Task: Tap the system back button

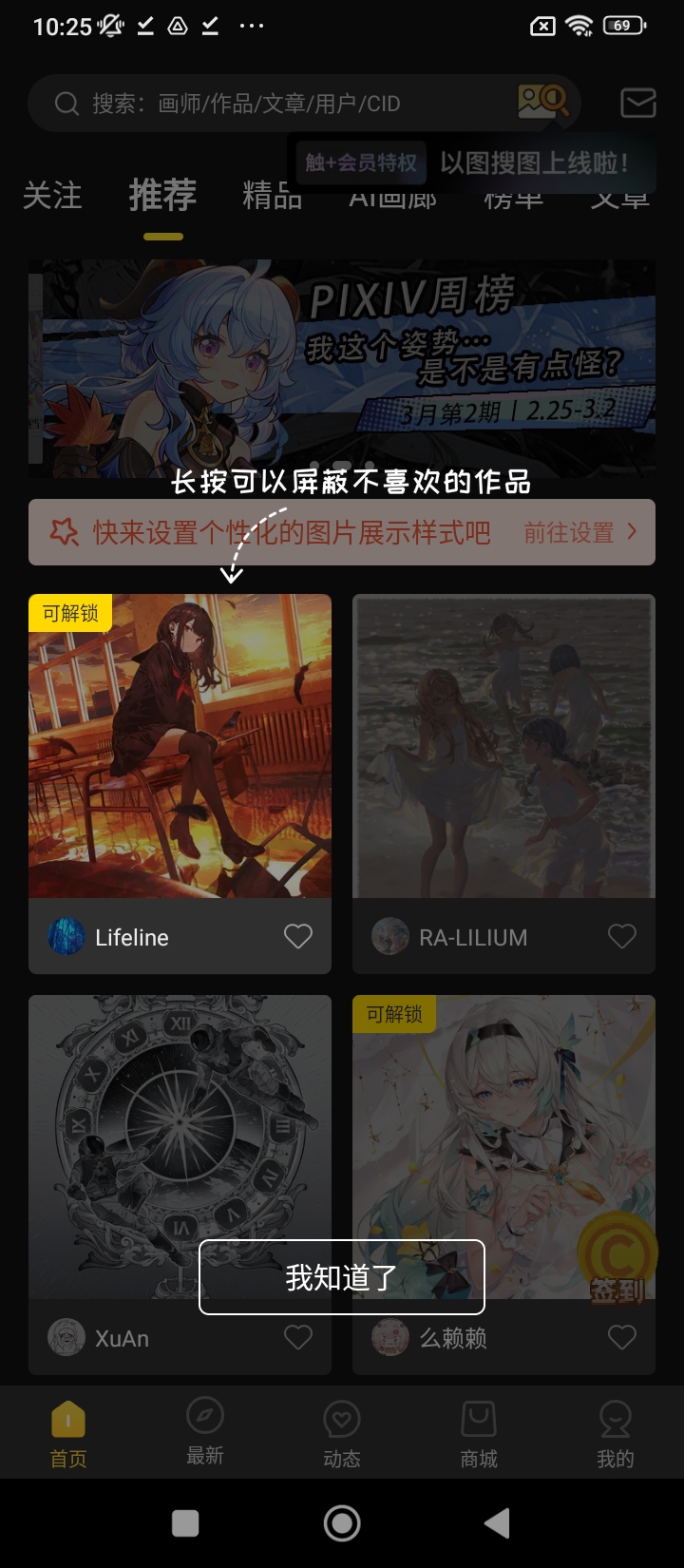Action: (497, 1523)
